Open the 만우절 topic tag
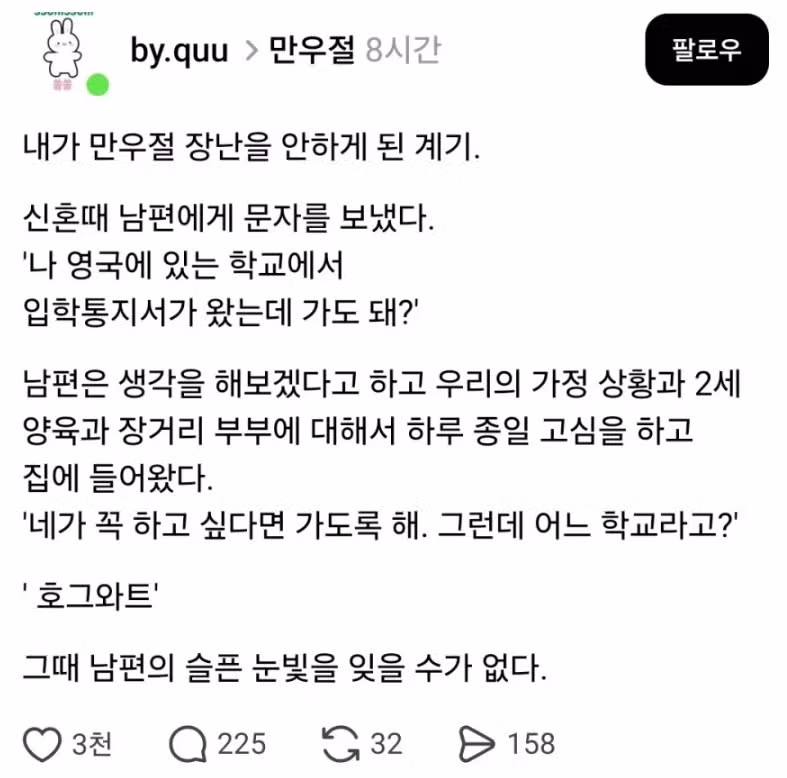The width and height of the screenshot is (787, 778). (x=312, y=50)
